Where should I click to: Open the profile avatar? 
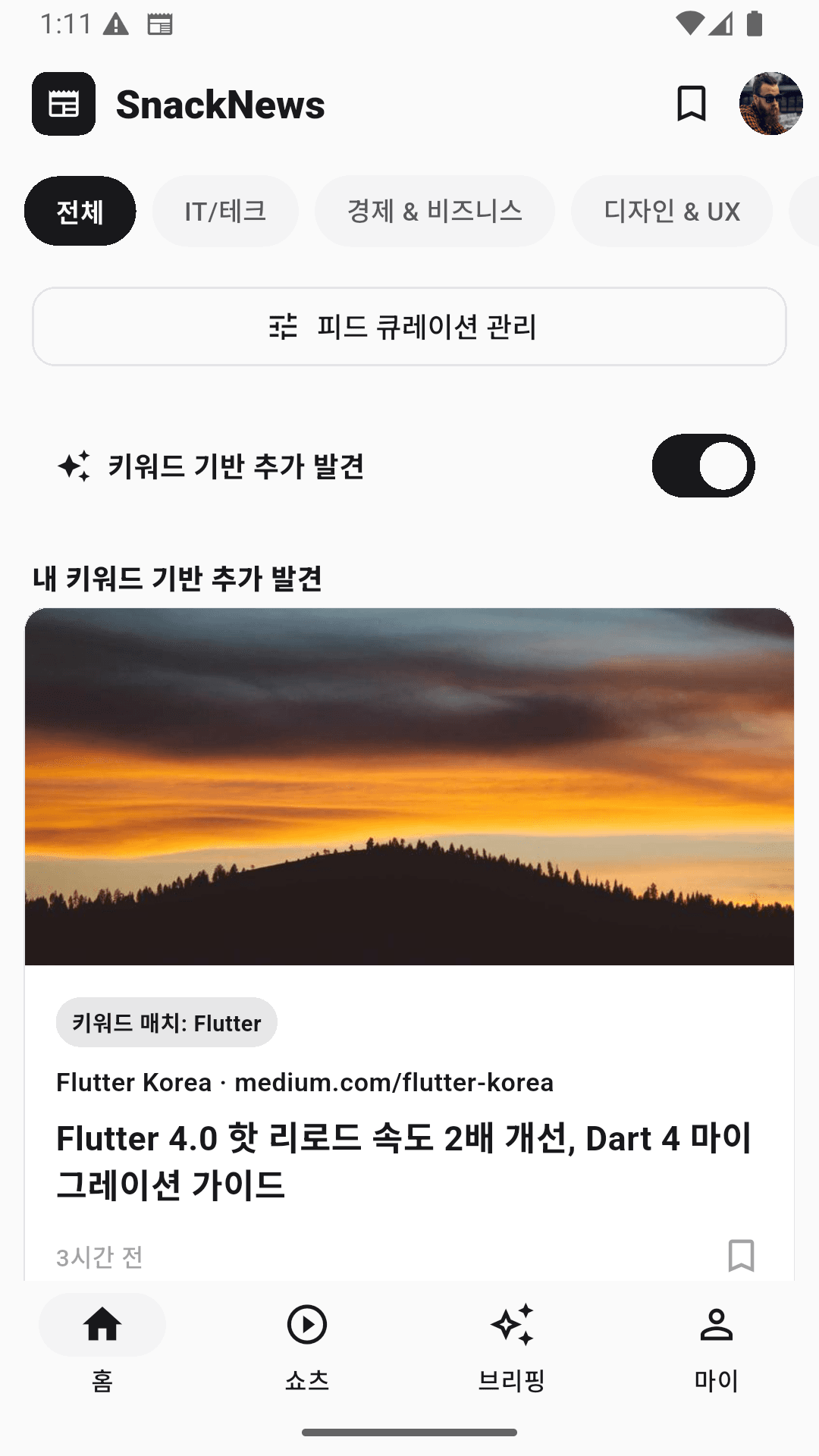tap(770, 104)
